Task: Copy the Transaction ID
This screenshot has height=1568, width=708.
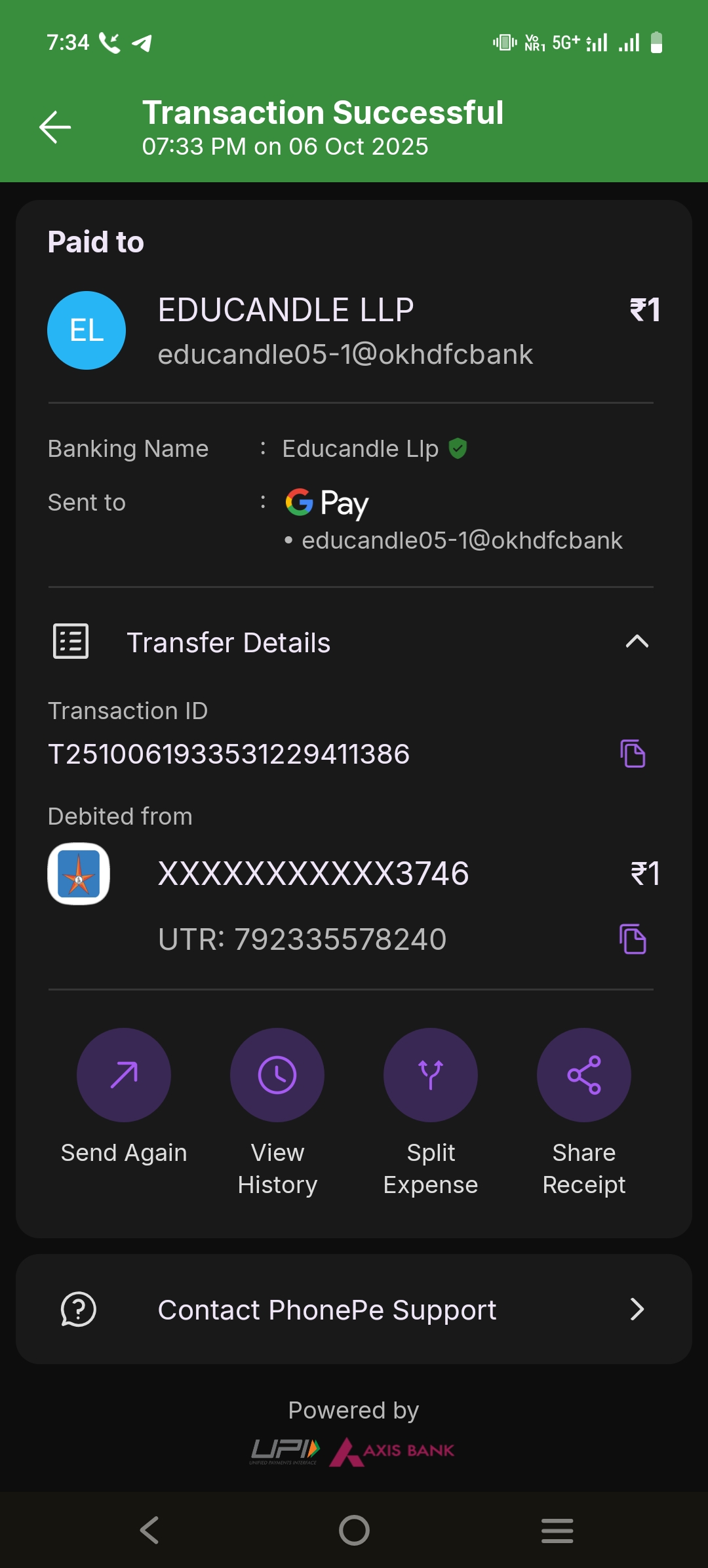Action: [633, 753]
